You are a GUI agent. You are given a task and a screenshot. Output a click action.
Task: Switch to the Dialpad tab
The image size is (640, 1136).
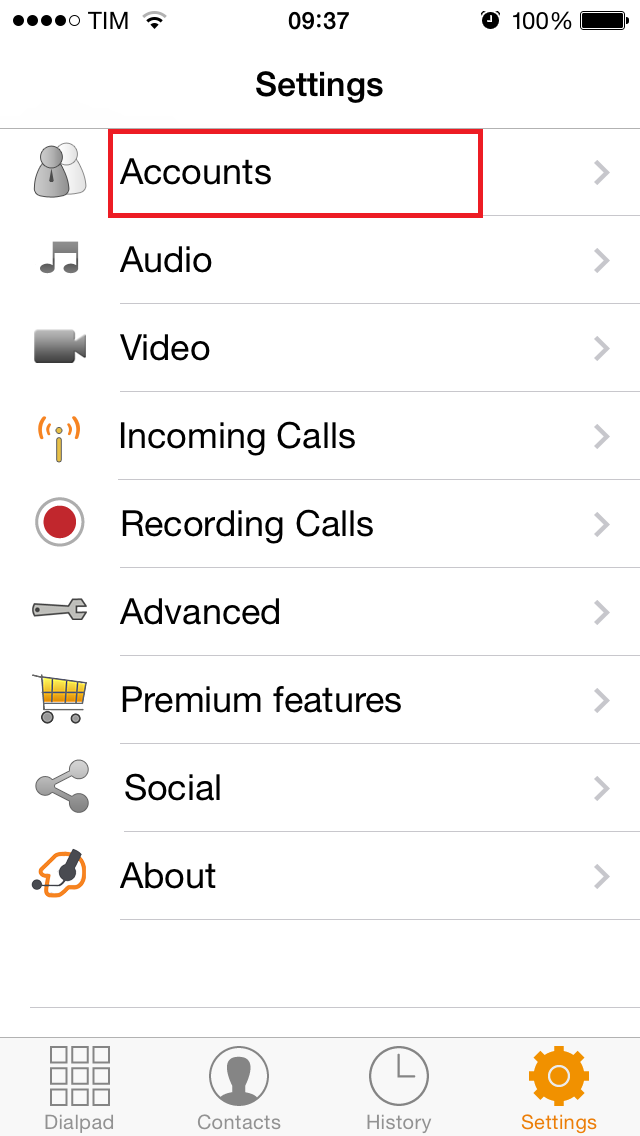click(80, 1087)
